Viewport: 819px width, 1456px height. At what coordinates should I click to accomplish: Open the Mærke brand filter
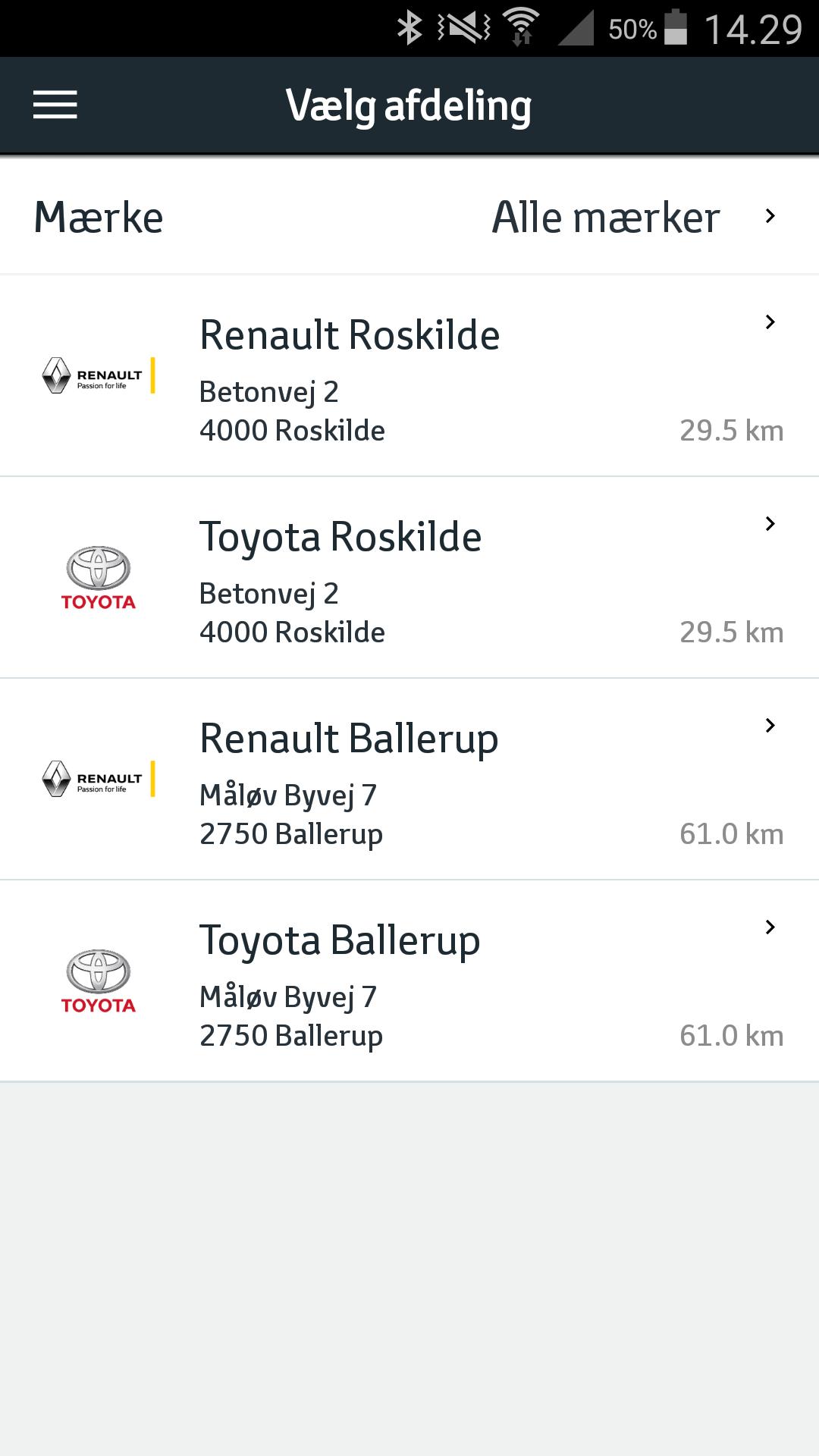[x=409, y=217]
